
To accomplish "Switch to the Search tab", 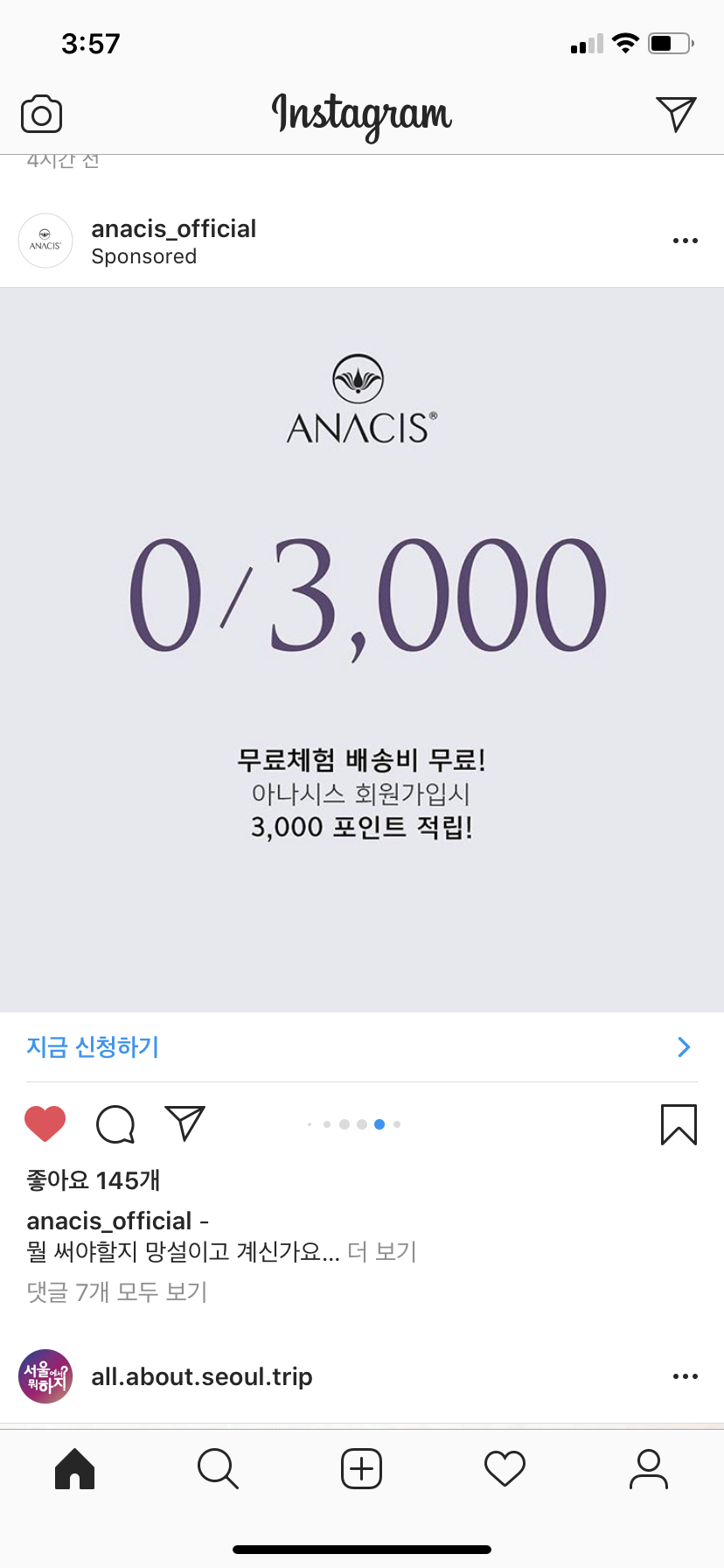I will (x=218, y=1469).
